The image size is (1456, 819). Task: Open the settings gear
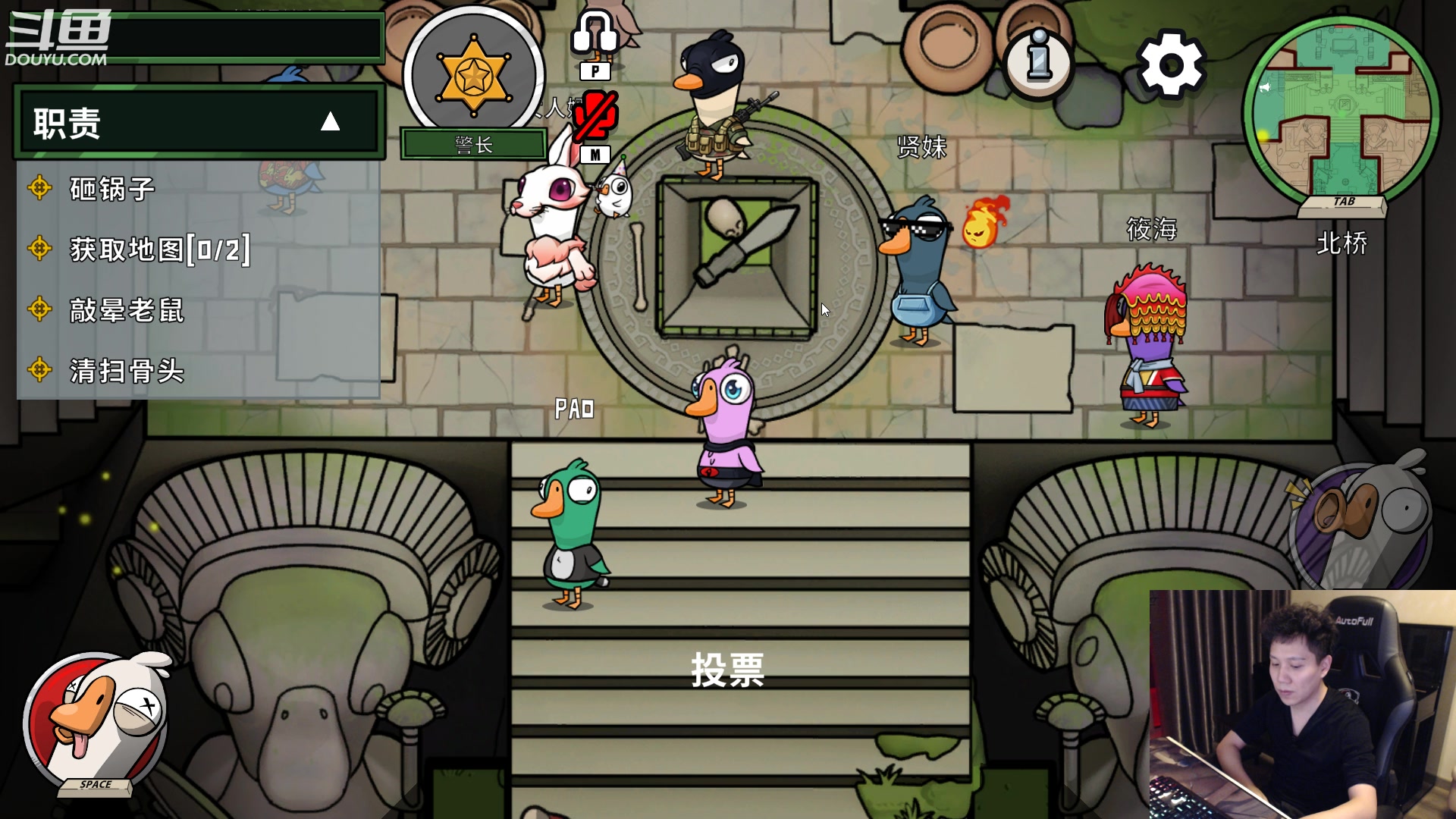pos(1171,64)
